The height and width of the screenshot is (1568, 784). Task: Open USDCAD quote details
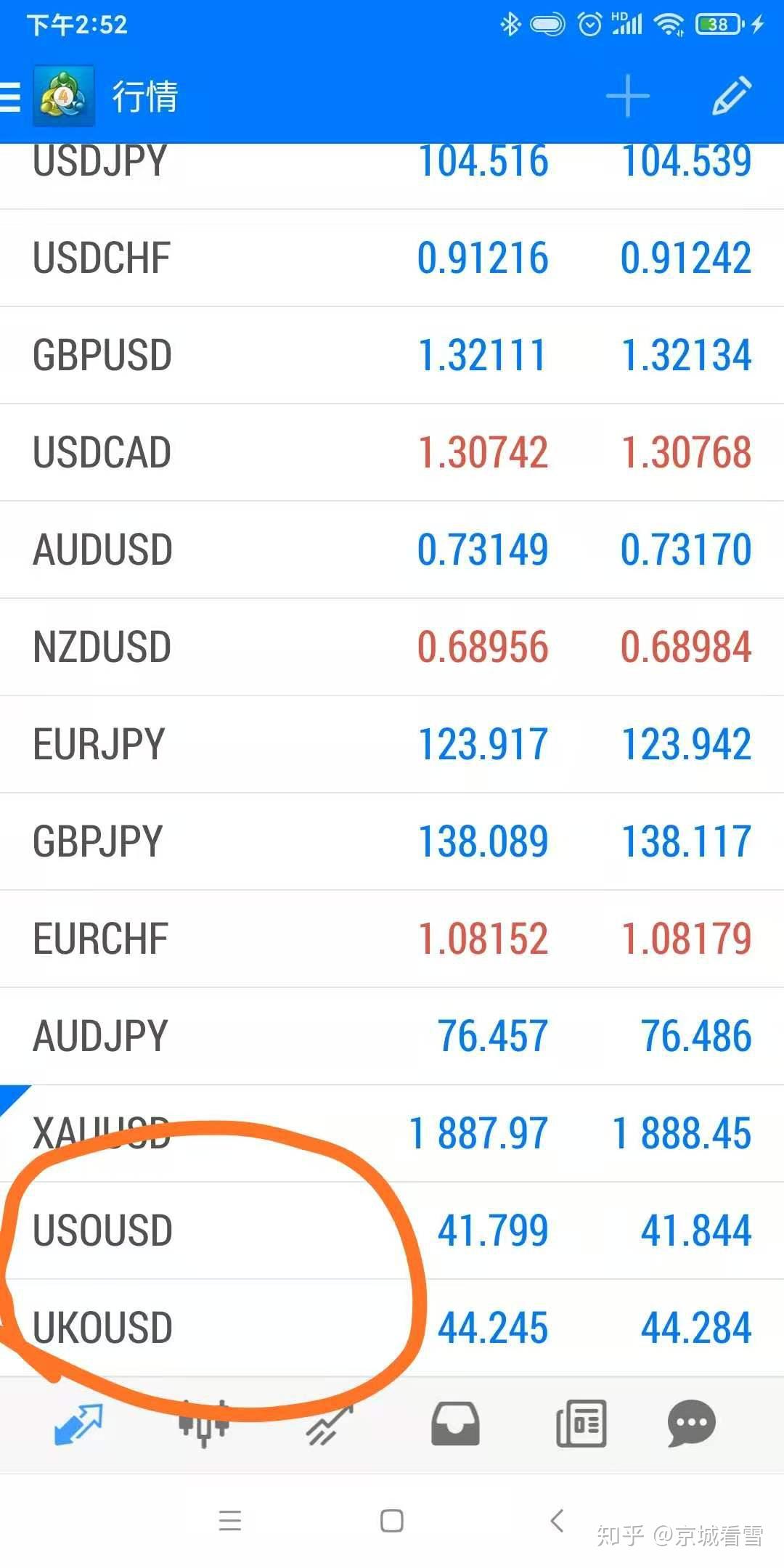(x=392, y=453)
